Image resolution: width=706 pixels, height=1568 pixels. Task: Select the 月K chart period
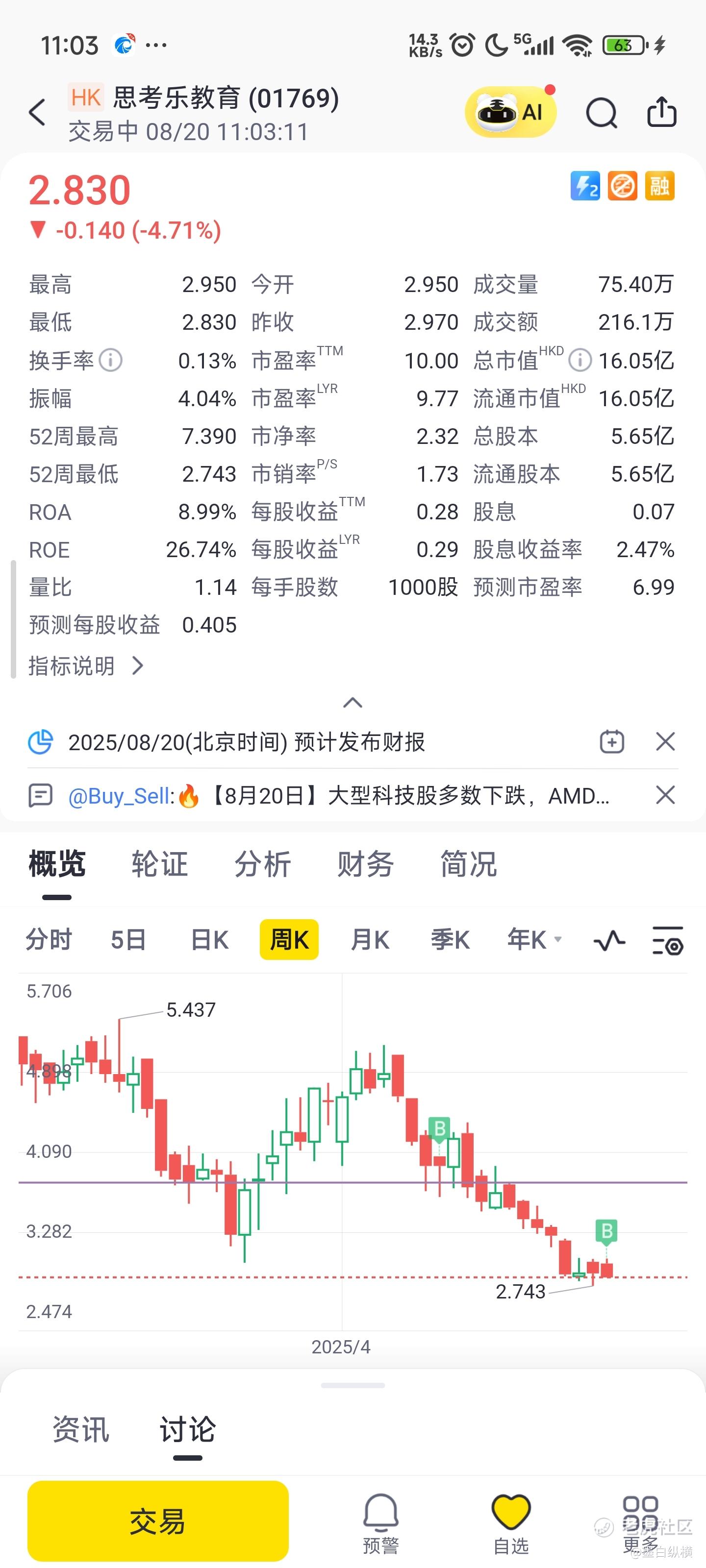370,940
